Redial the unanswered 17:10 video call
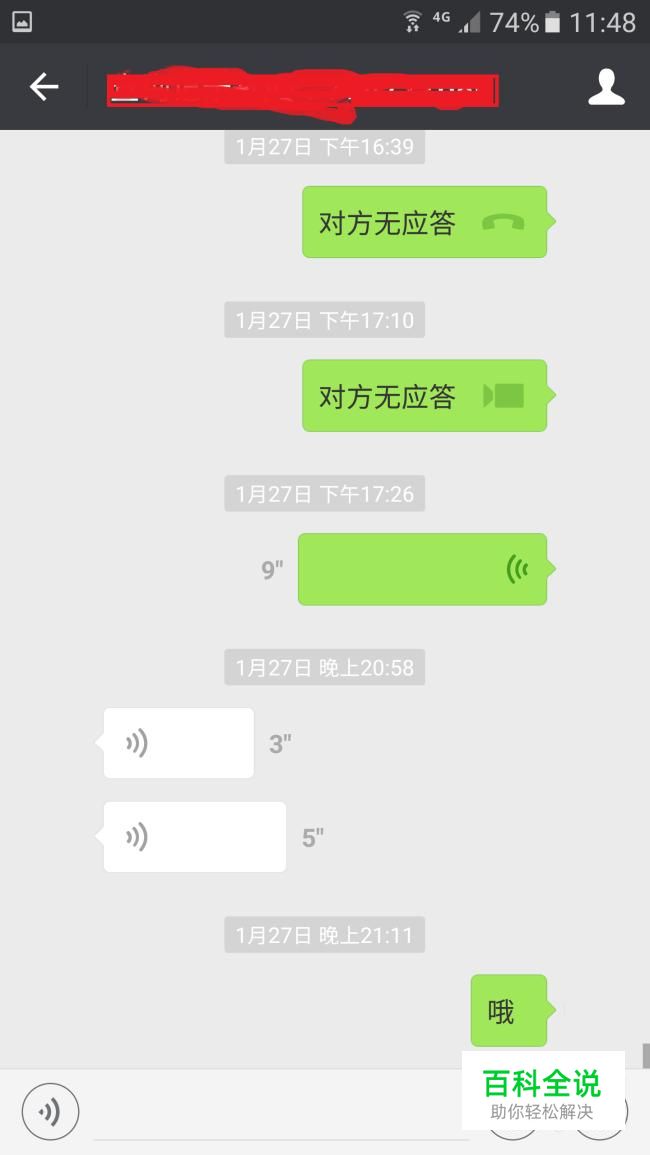This screenshot has width=650, height=1155. pos(424,396)
